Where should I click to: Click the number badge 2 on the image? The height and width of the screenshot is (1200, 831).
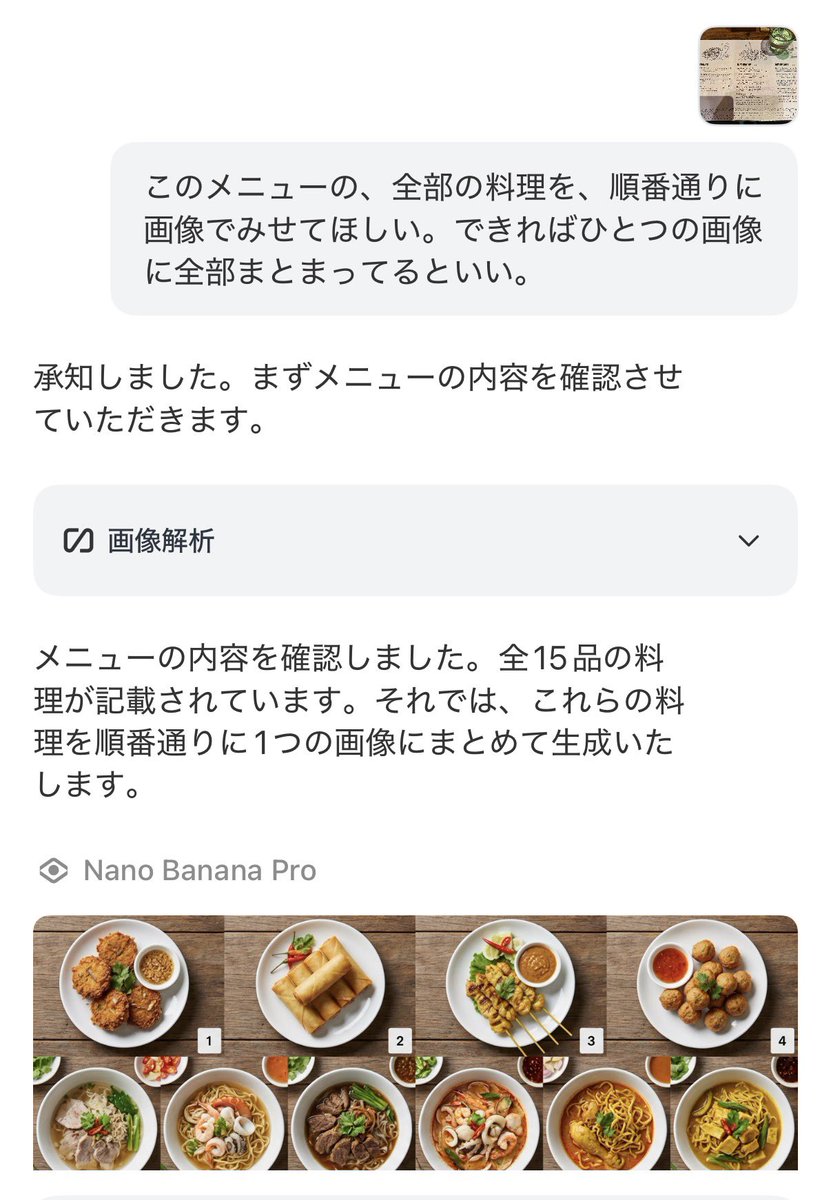coord(399,1041)
